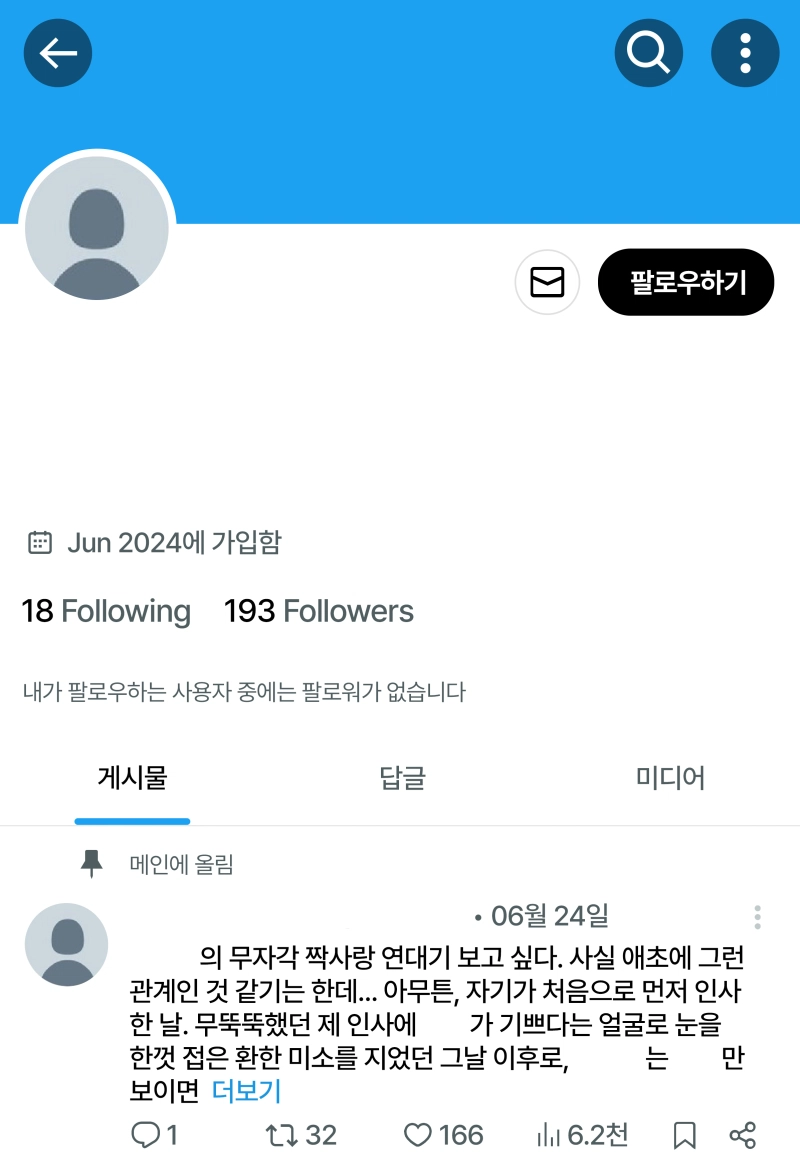Go back using the arrow icon
Screen dimensions: 800x1172
point(58,53)
